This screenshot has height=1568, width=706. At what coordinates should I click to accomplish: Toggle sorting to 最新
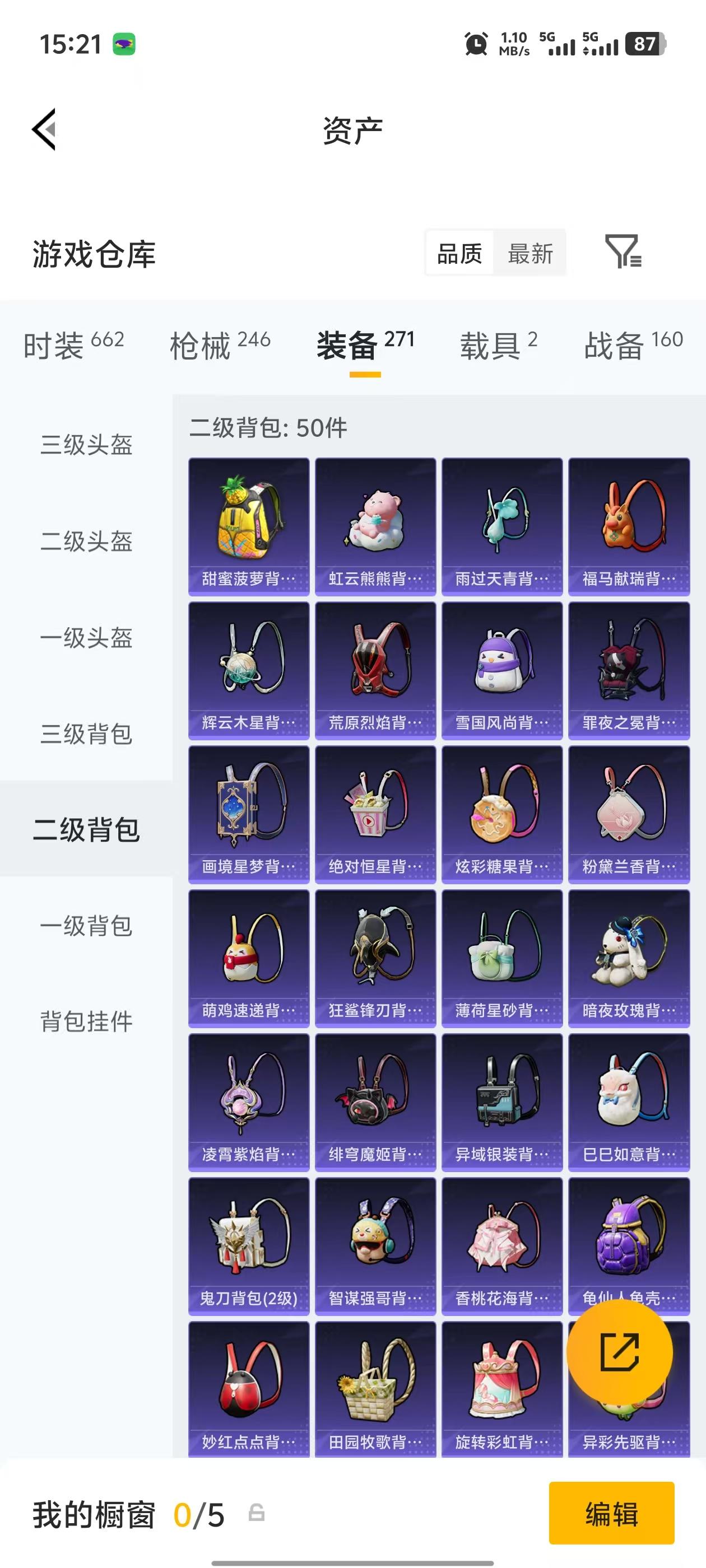click(x=531, y=253)
